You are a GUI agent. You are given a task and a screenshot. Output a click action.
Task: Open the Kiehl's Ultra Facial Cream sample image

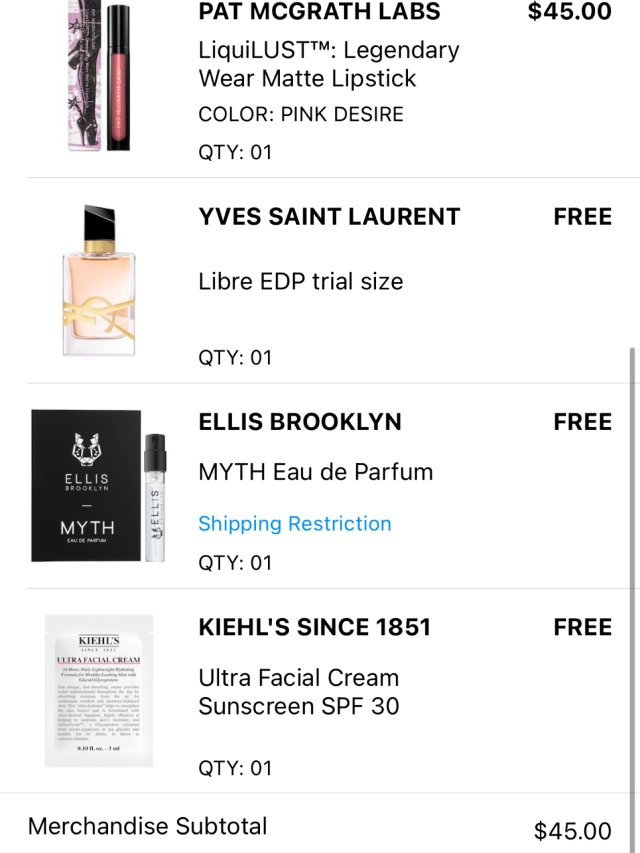pyautogui.click(x=99, y=691)
